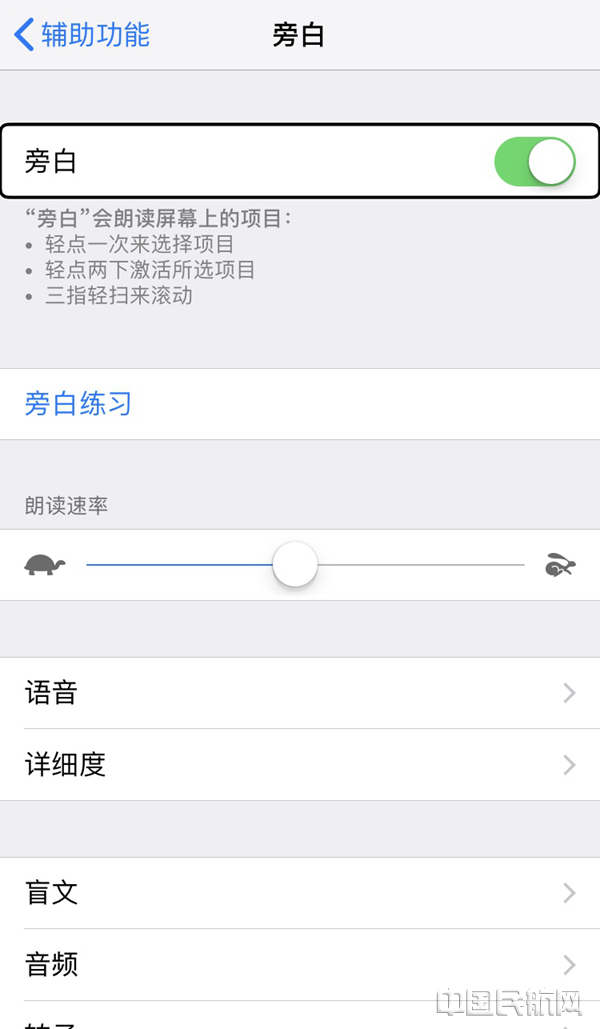Tap the 朗读速率 slider handle
This screenshot has height=1029, width=600.
click(x=295, y=565)
